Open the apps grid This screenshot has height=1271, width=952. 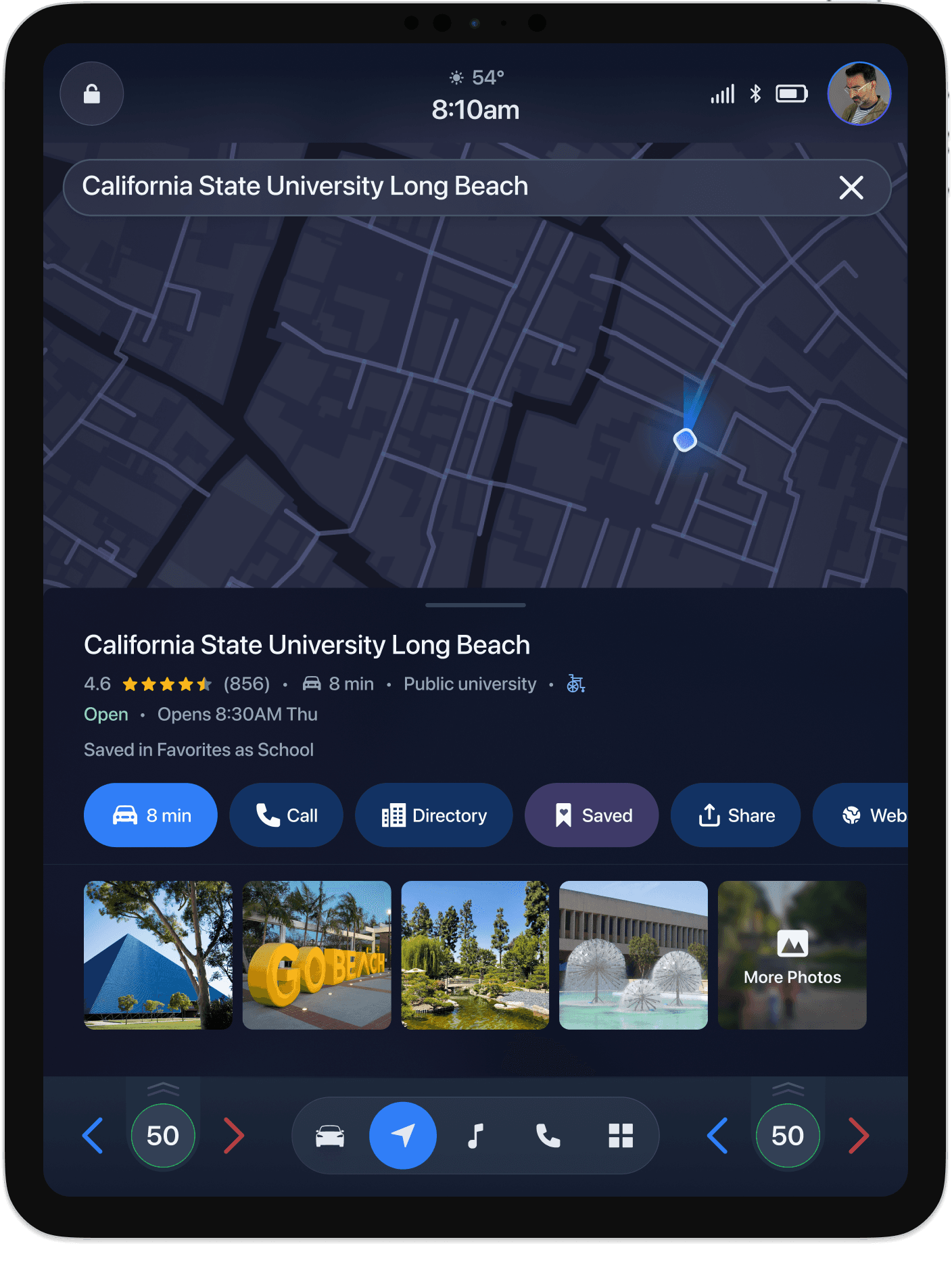(621, 1136)
